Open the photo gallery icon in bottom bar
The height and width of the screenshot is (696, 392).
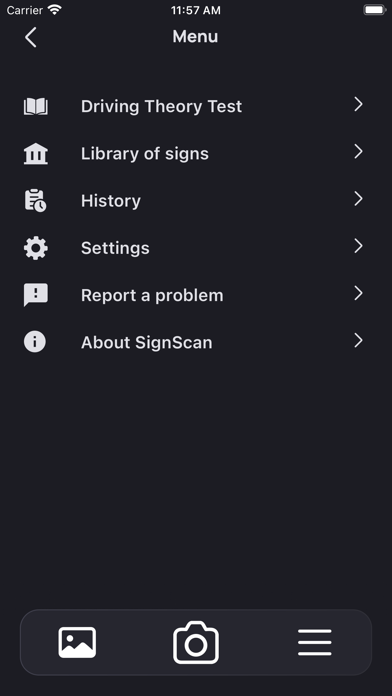point(77,642)
